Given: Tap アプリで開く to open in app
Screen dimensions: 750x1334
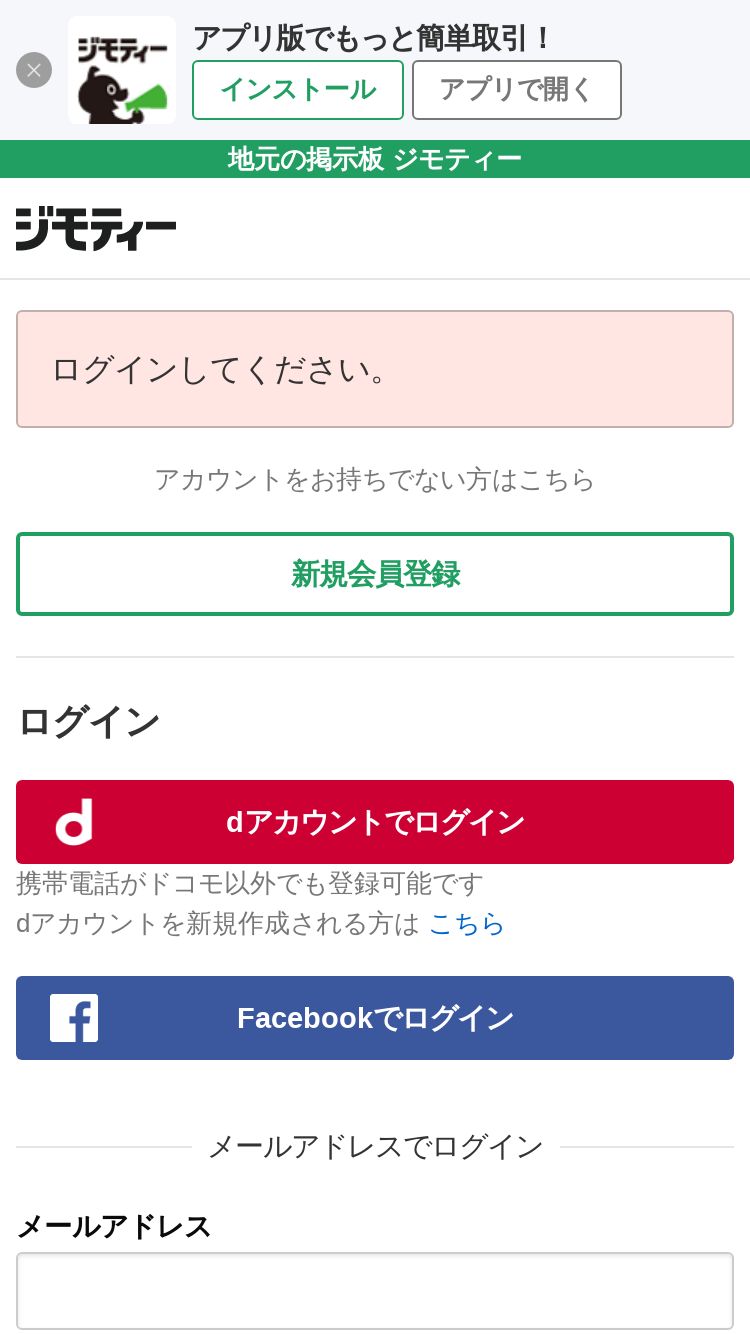Looking at the screenshot, I should click(x=517, y=90).
